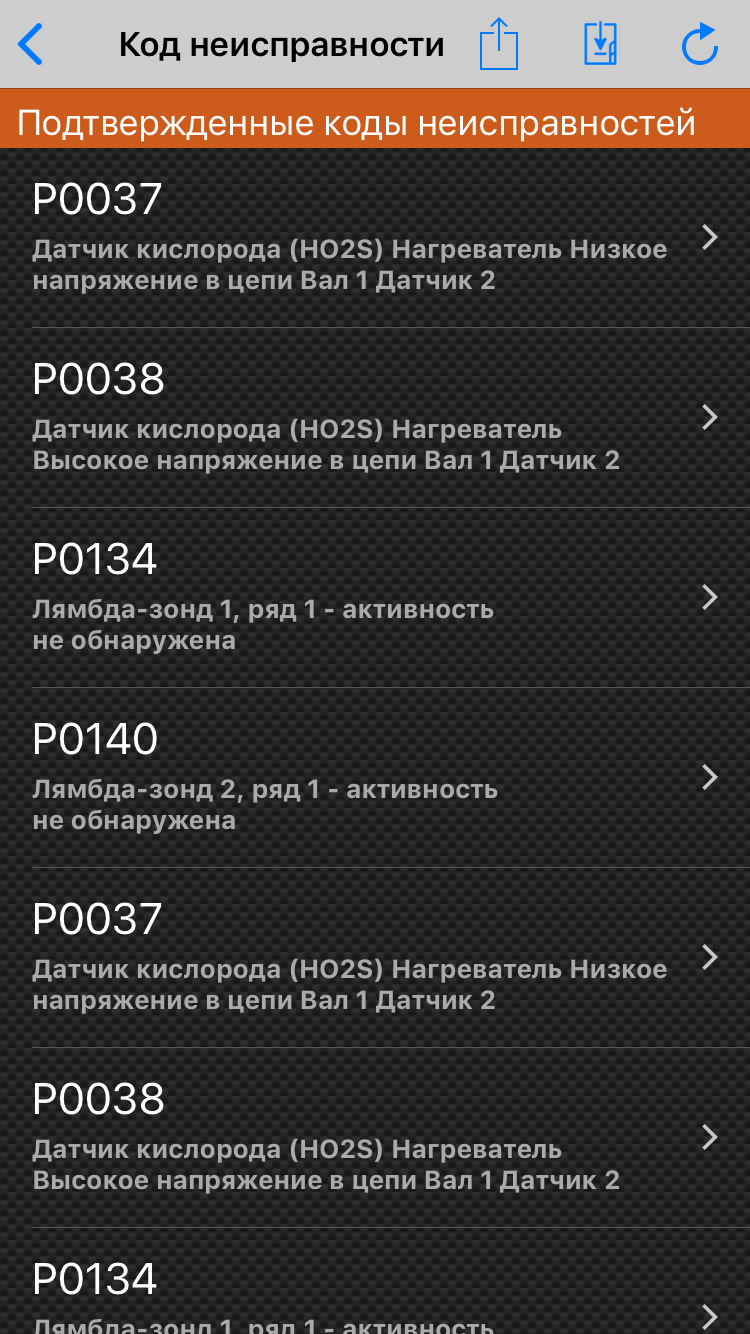
Task: Tap the save report icon in the toolbar
Action: pyautogui.click(x=599, y=43)
